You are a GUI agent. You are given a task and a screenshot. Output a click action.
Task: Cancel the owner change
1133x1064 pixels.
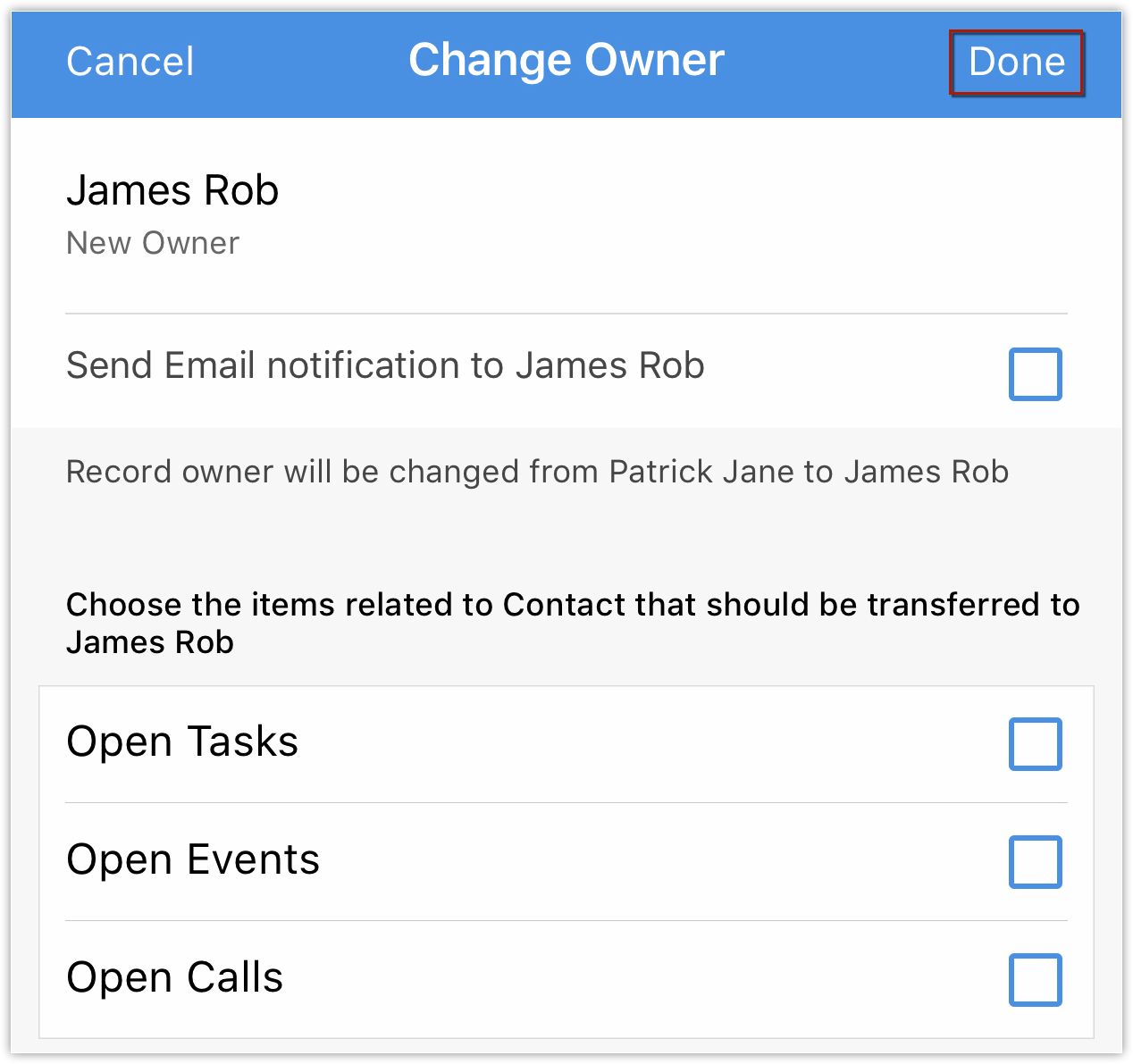[130, 62]
